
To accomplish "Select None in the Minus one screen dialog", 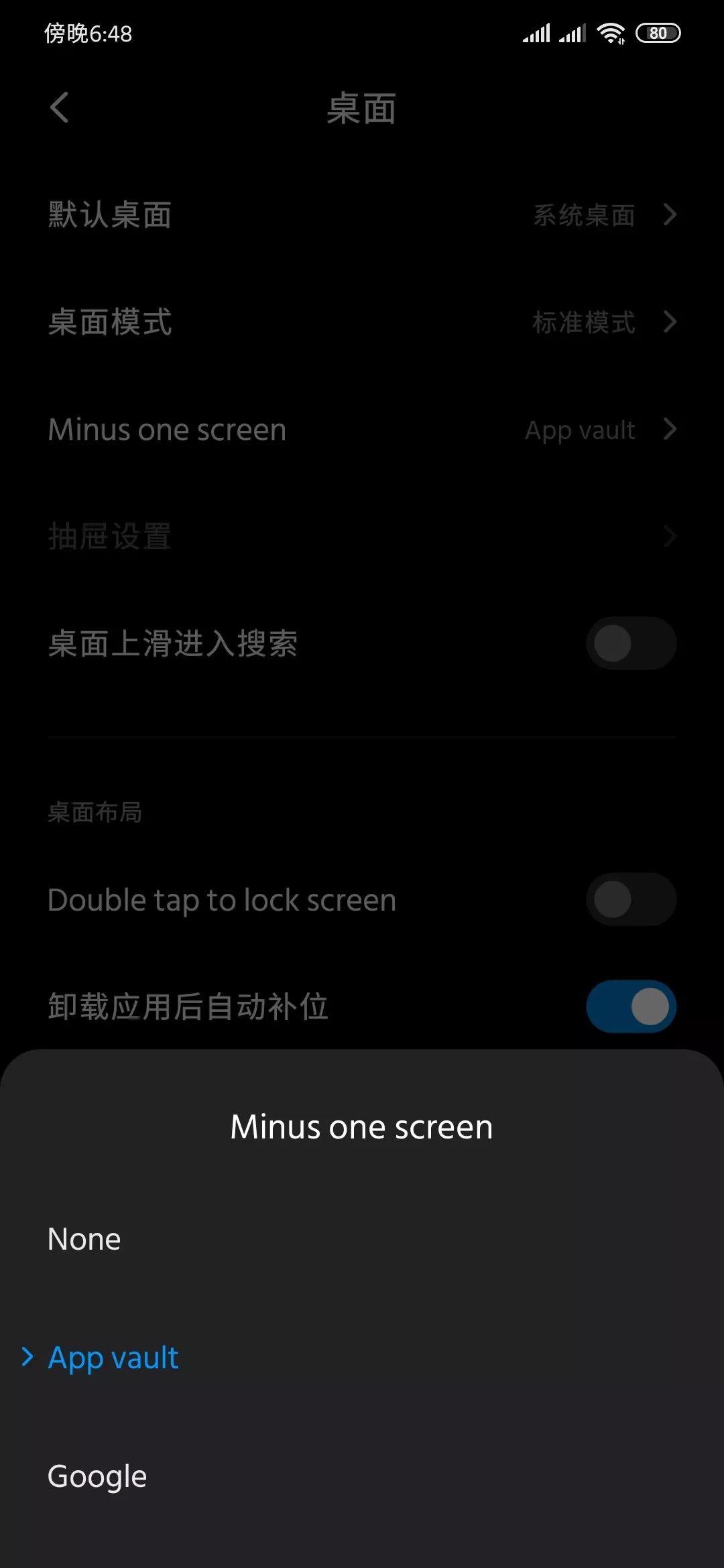I will click(x=83, y=1238).
